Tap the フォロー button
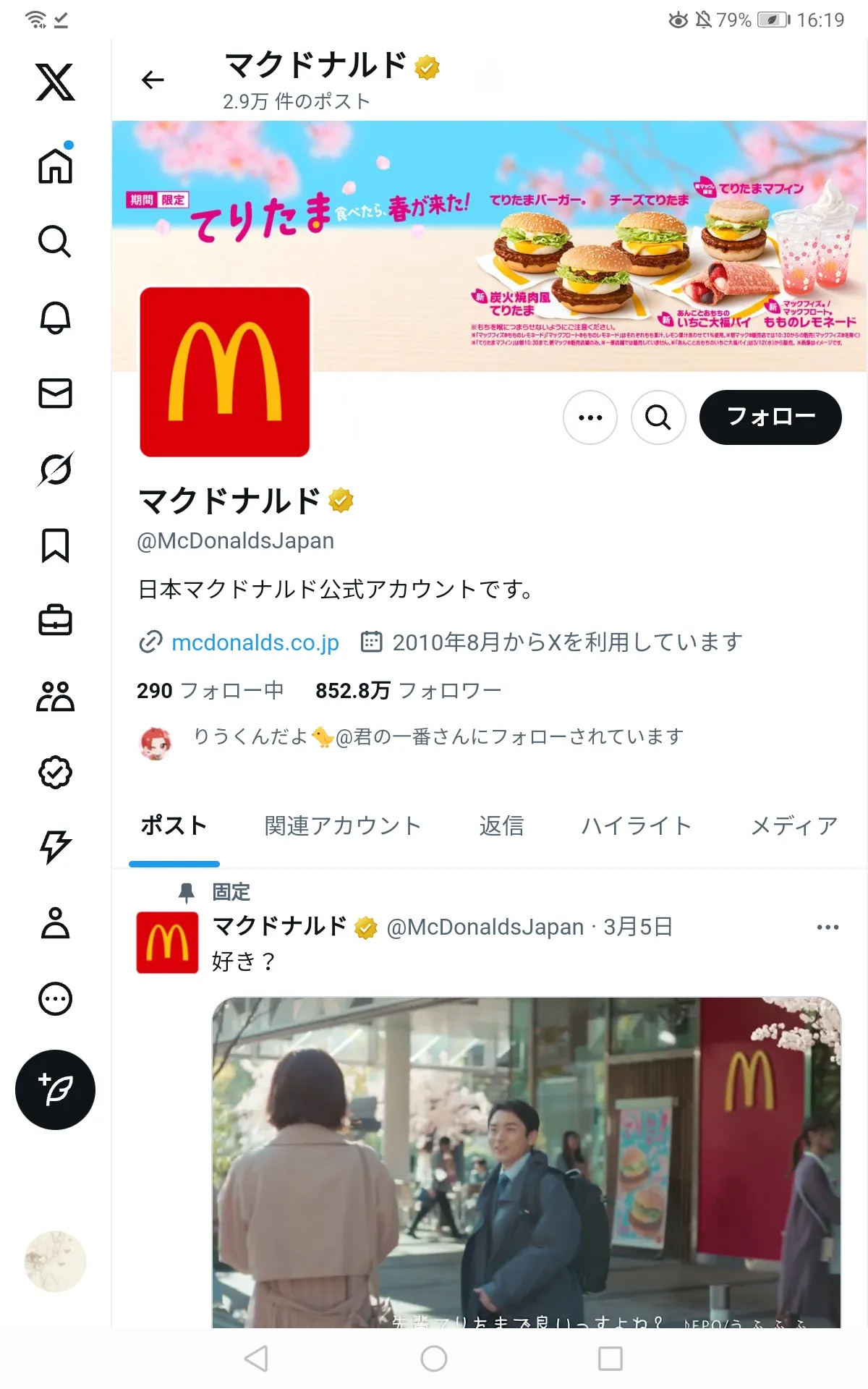The height and width of the screenshot is (1389, 868). coord(770,417)
